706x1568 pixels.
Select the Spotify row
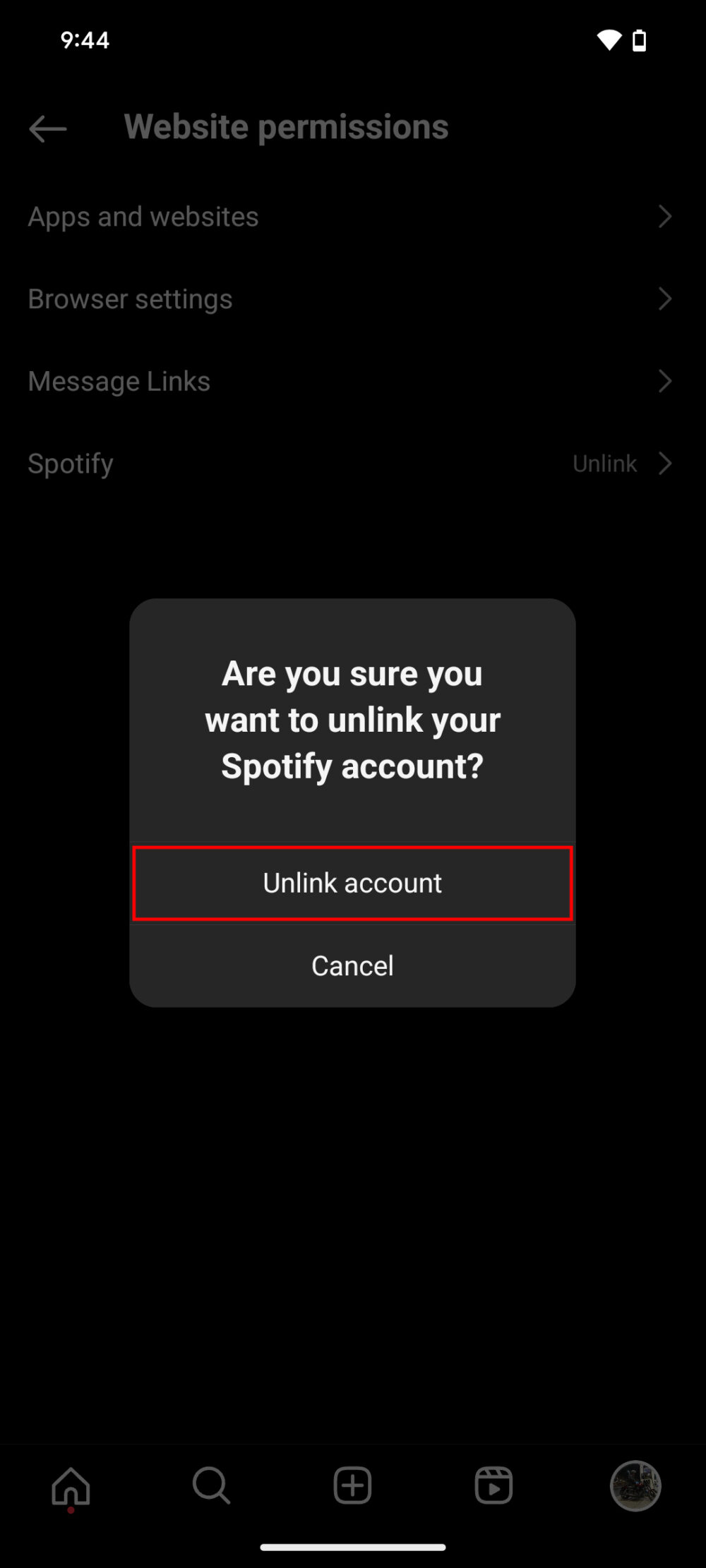pos(71,463)
